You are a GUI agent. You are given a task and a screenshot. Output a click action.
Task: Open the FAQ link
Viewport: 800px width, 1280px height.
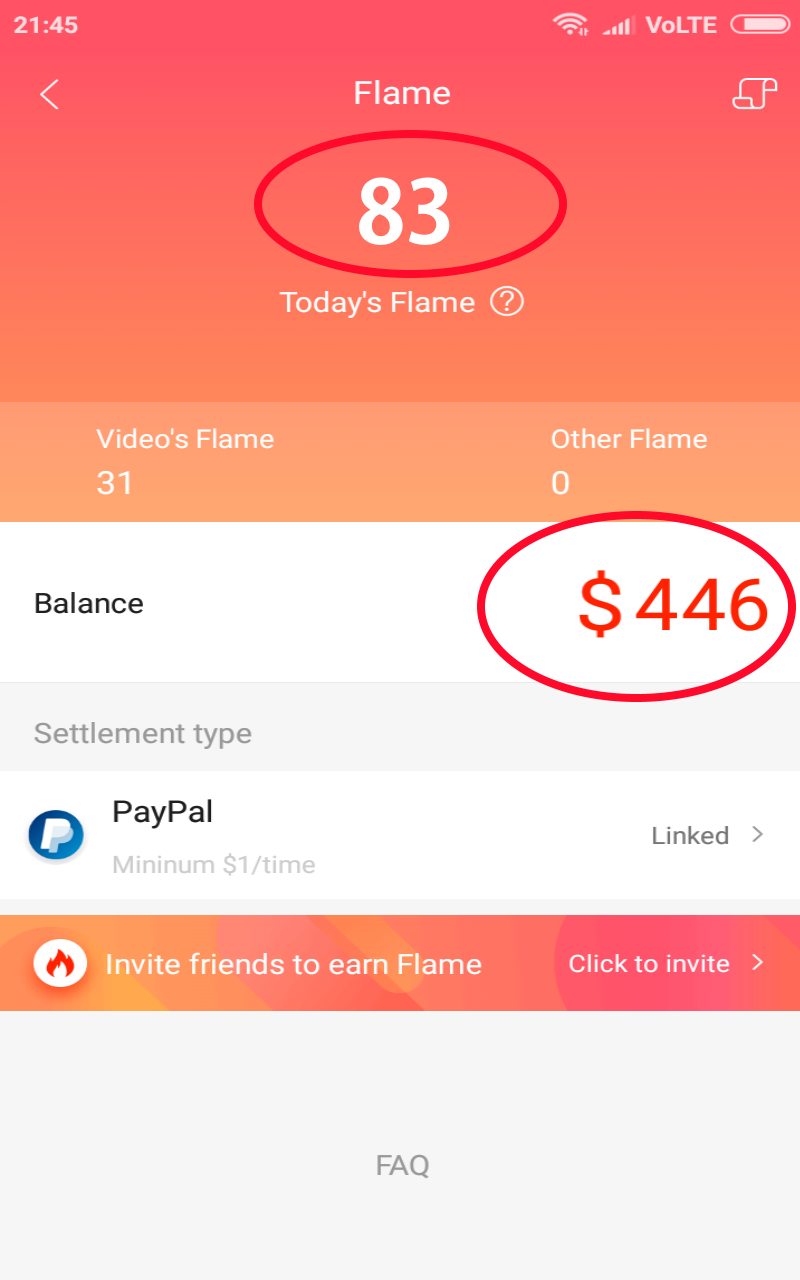pyautogui.click(x=402, y=1165)
